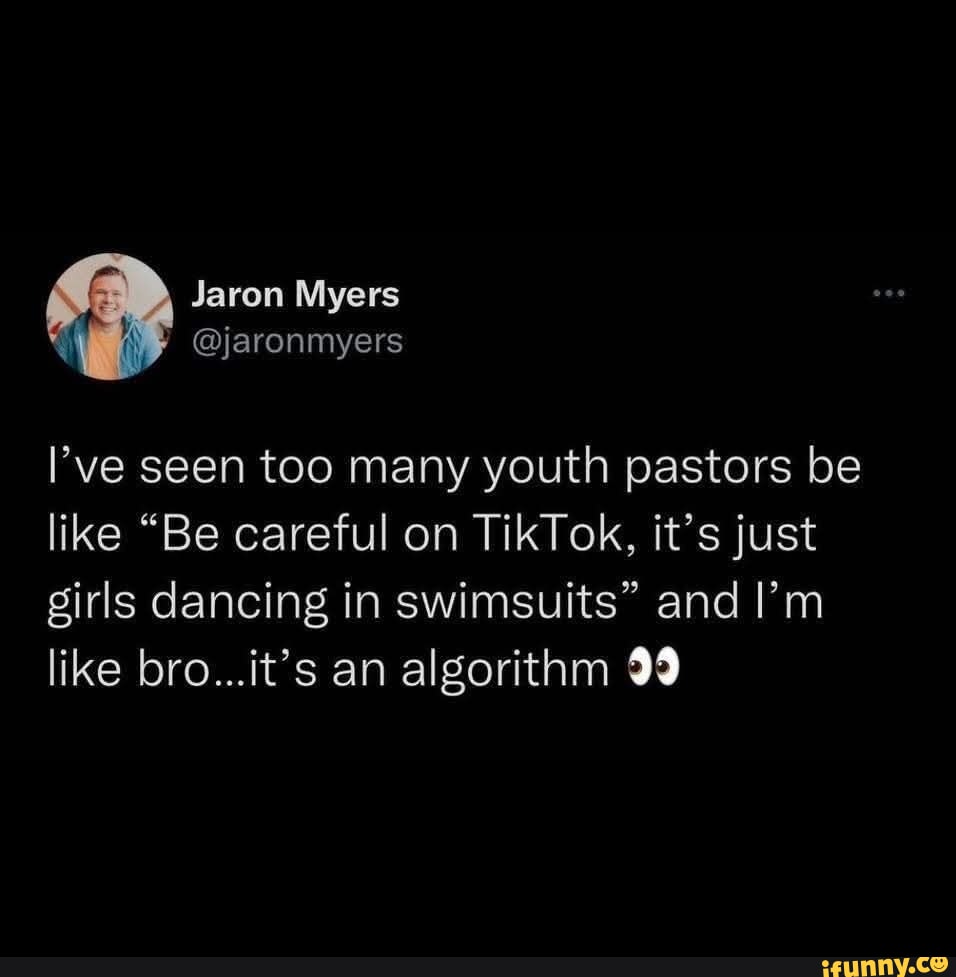Tap the avatar's circular border
This screenshot has width=956, height=977.
(x=111, y=260)
